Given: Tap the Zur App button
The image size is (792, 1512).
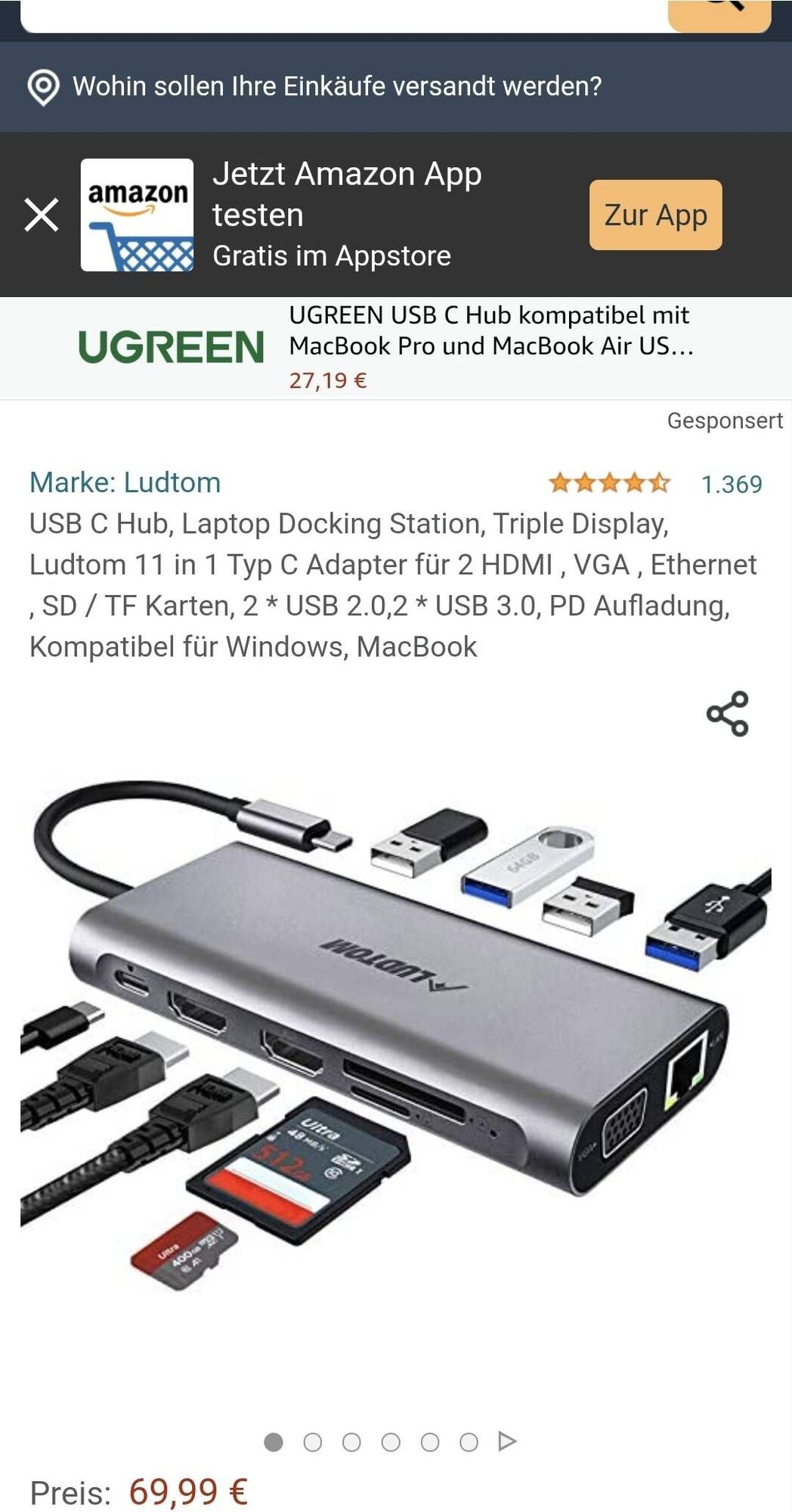Looking at the screenshot, I should coord(655,215).
